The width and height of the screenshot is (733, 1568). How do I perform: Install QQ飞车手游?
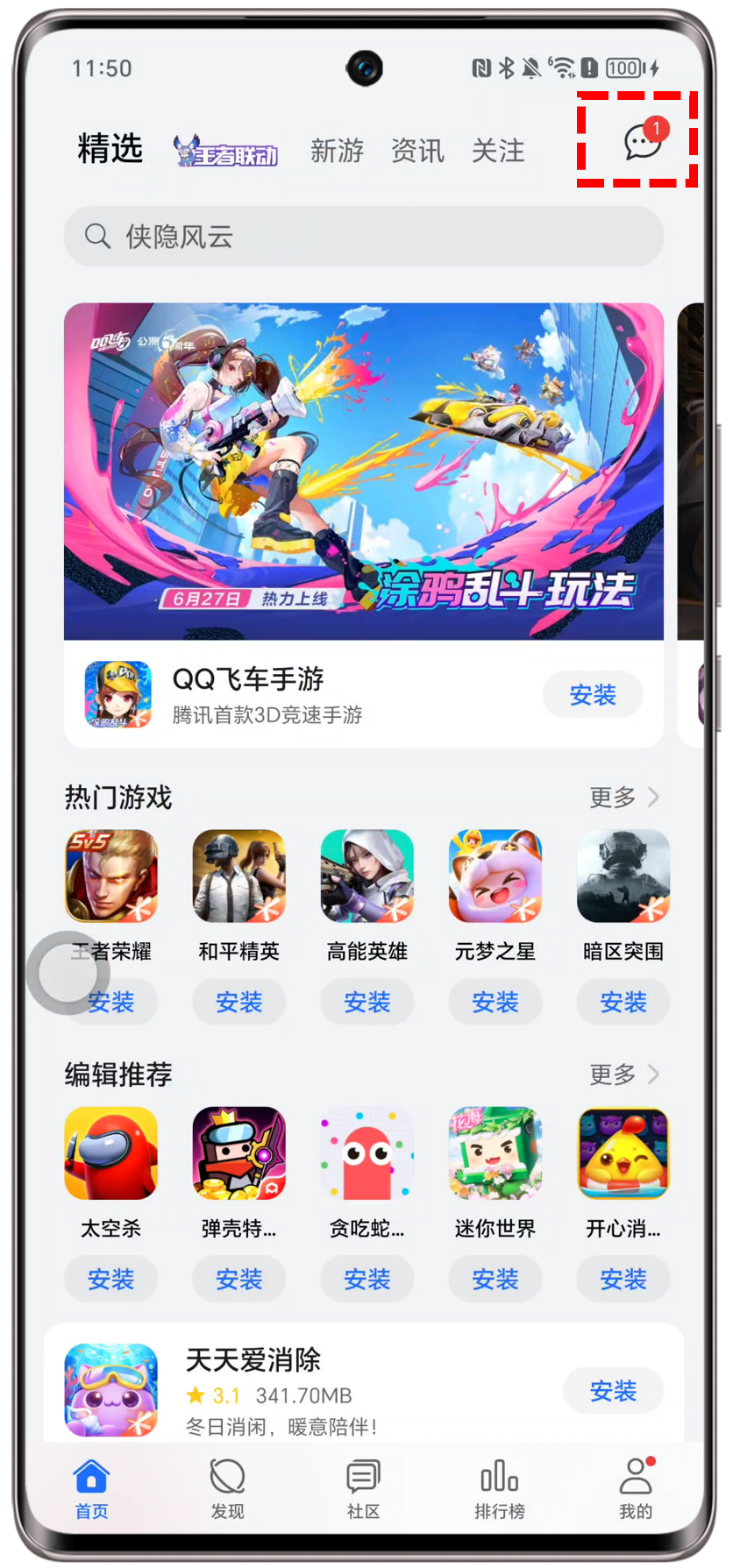coord(593,695)
